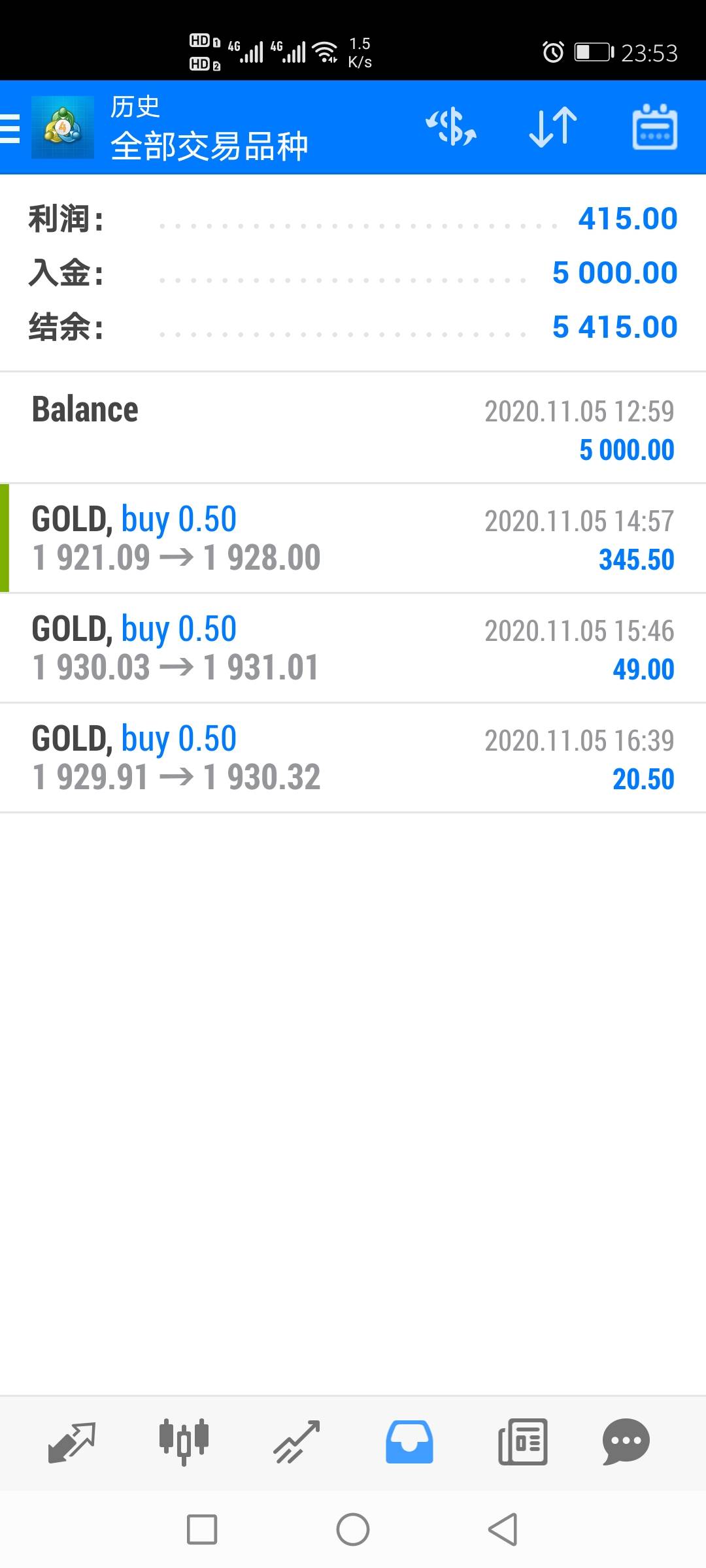Switch to the Quotes tab
The width and height of the screenshot is (706, 1568).
[72, 1442]
